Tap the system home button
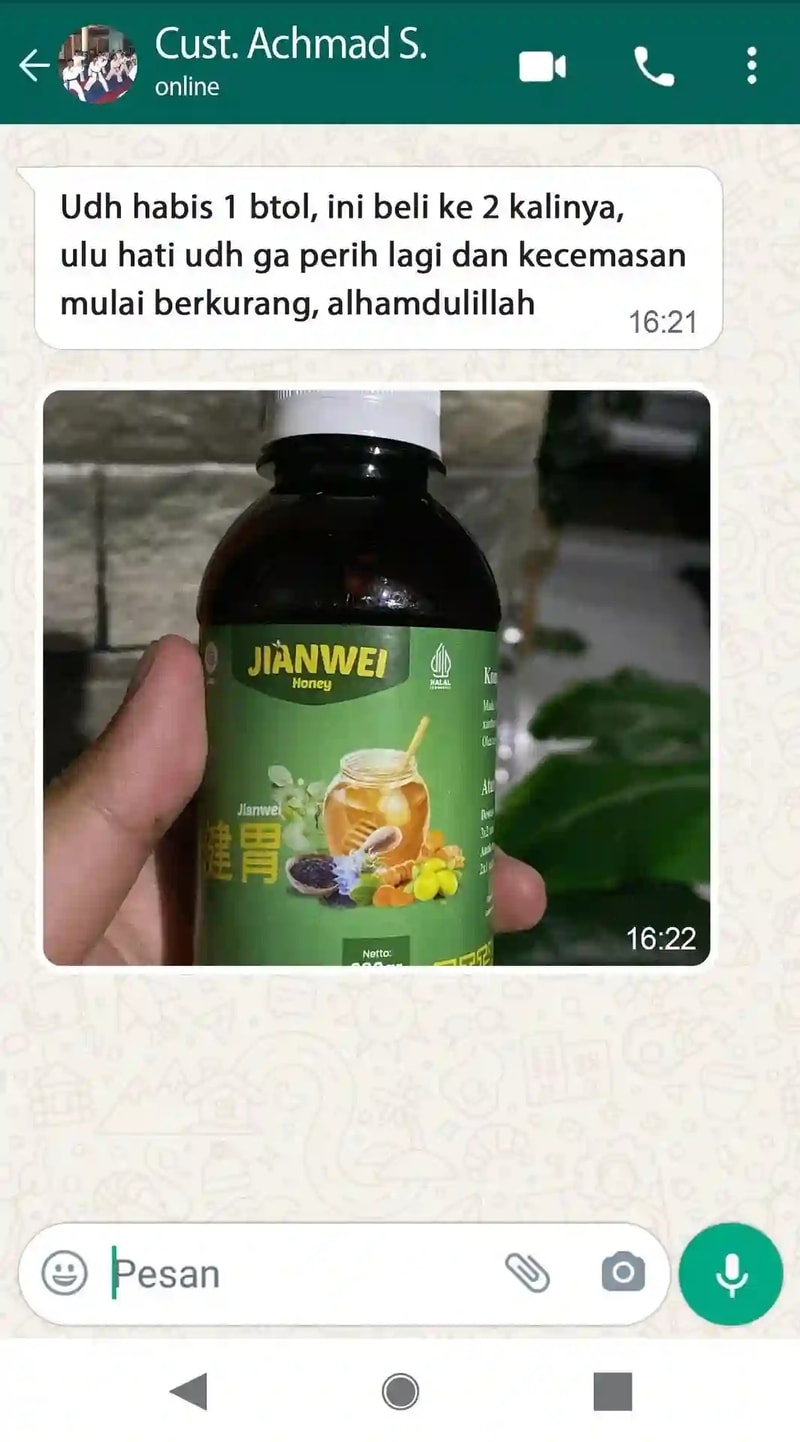Viewport: 800px width, 1442px height. (400, 1391)
